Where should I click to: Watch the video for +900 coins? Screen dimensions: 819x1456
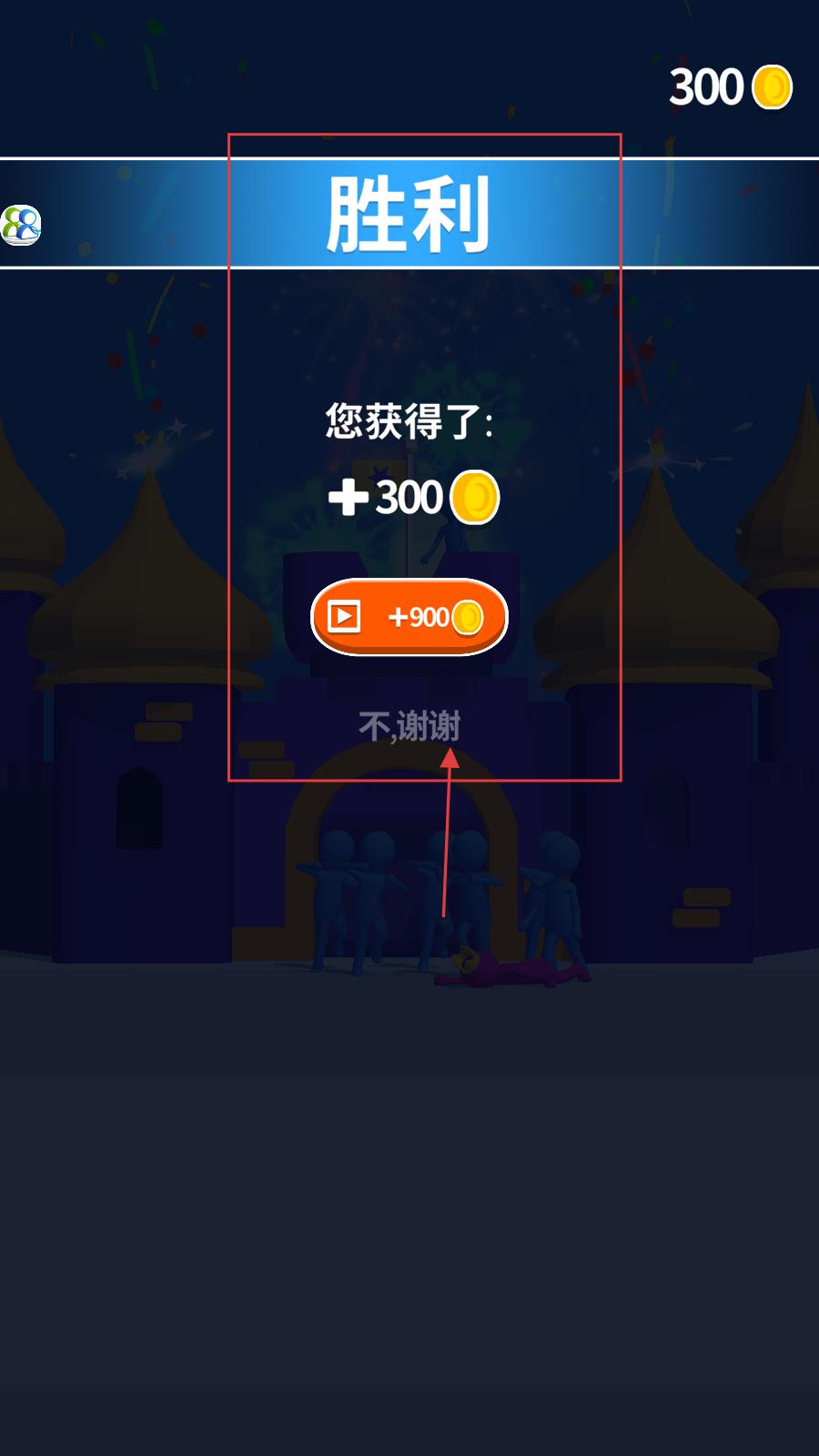(x=409, y=616)
